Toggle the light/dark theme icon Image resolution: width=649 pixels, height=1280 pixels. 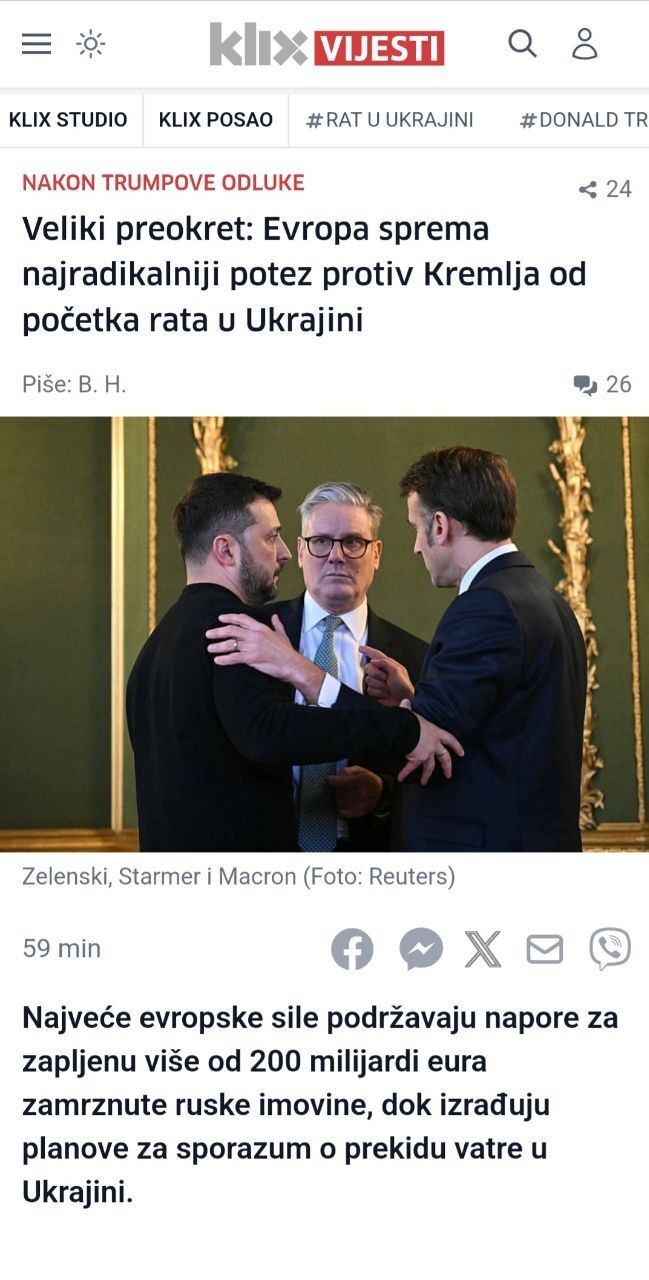tap(91, 44)
